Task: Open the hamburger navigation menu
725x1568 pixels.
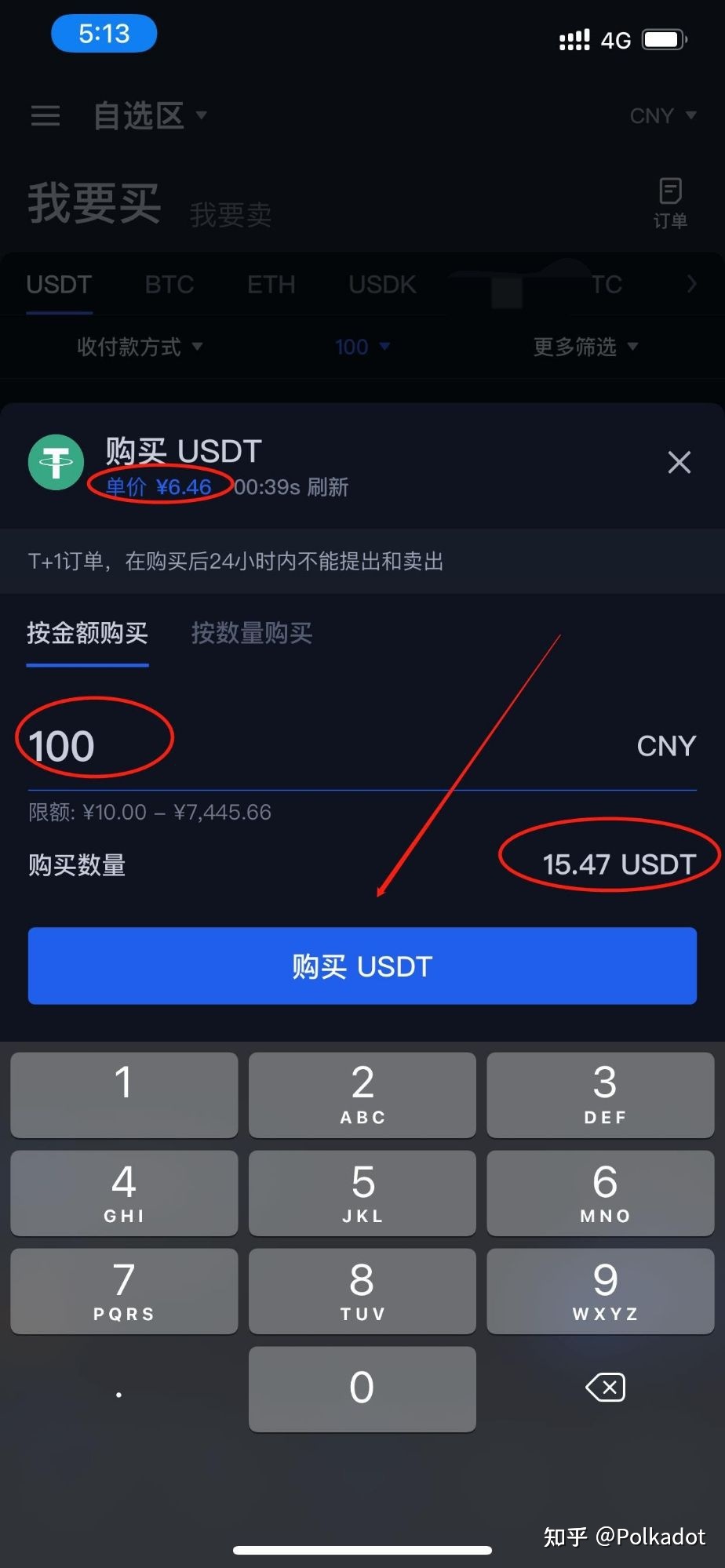Action: point(45,116)
